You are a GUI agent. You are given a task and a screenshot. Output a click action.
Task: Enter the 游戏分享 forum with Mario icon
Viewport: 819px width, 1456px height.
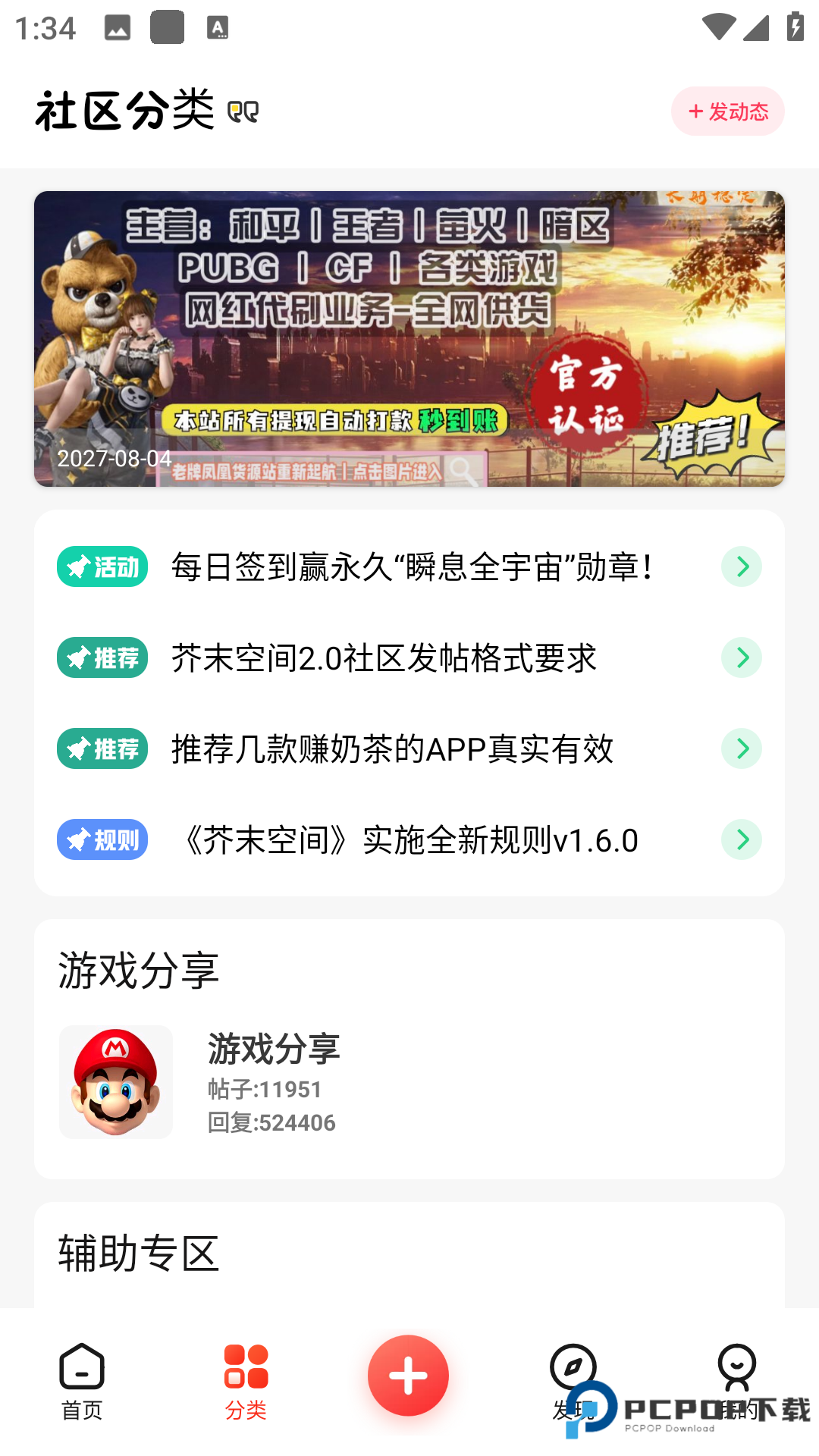click(x=273, y=1081)
